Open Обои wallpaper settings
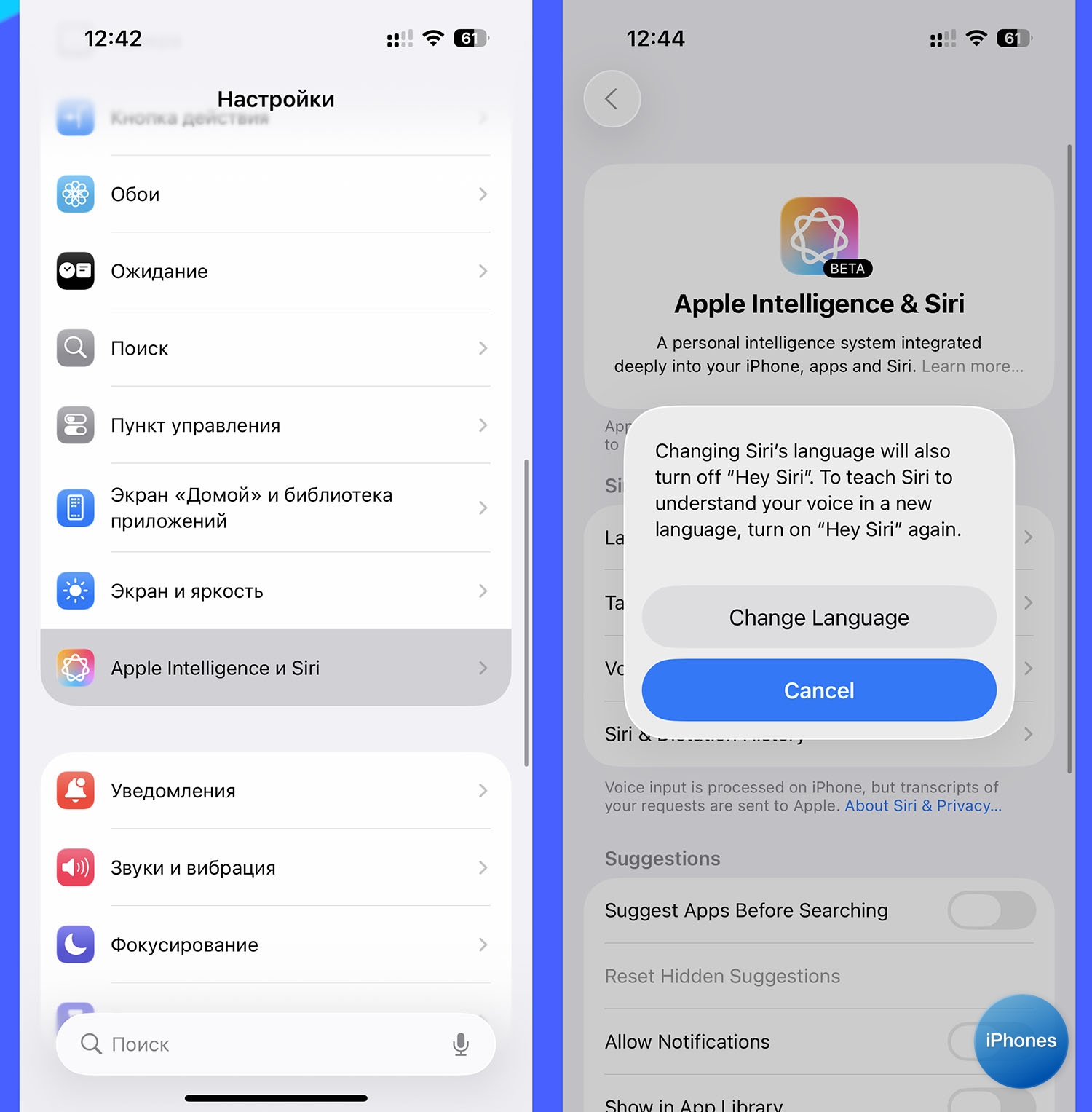This screenshot has height=1112, width=1092. (275, 194)
